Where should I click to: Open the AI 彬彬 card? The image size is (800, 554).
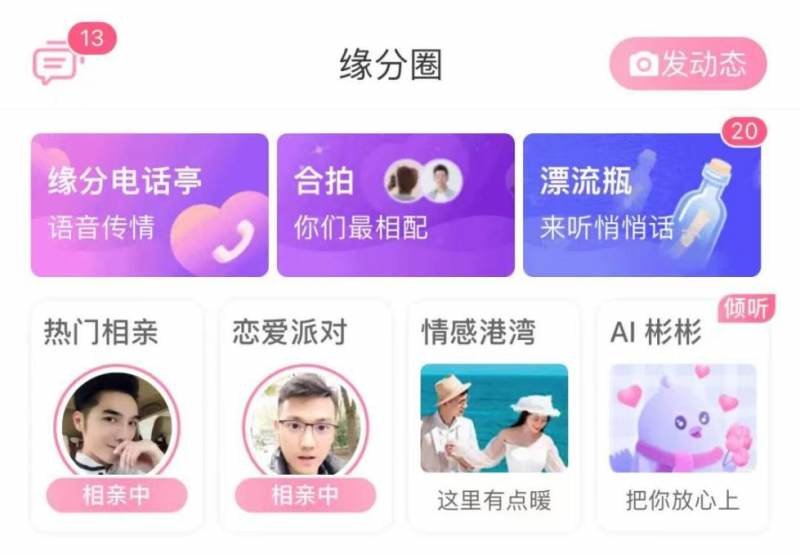[x=683, y=415]
